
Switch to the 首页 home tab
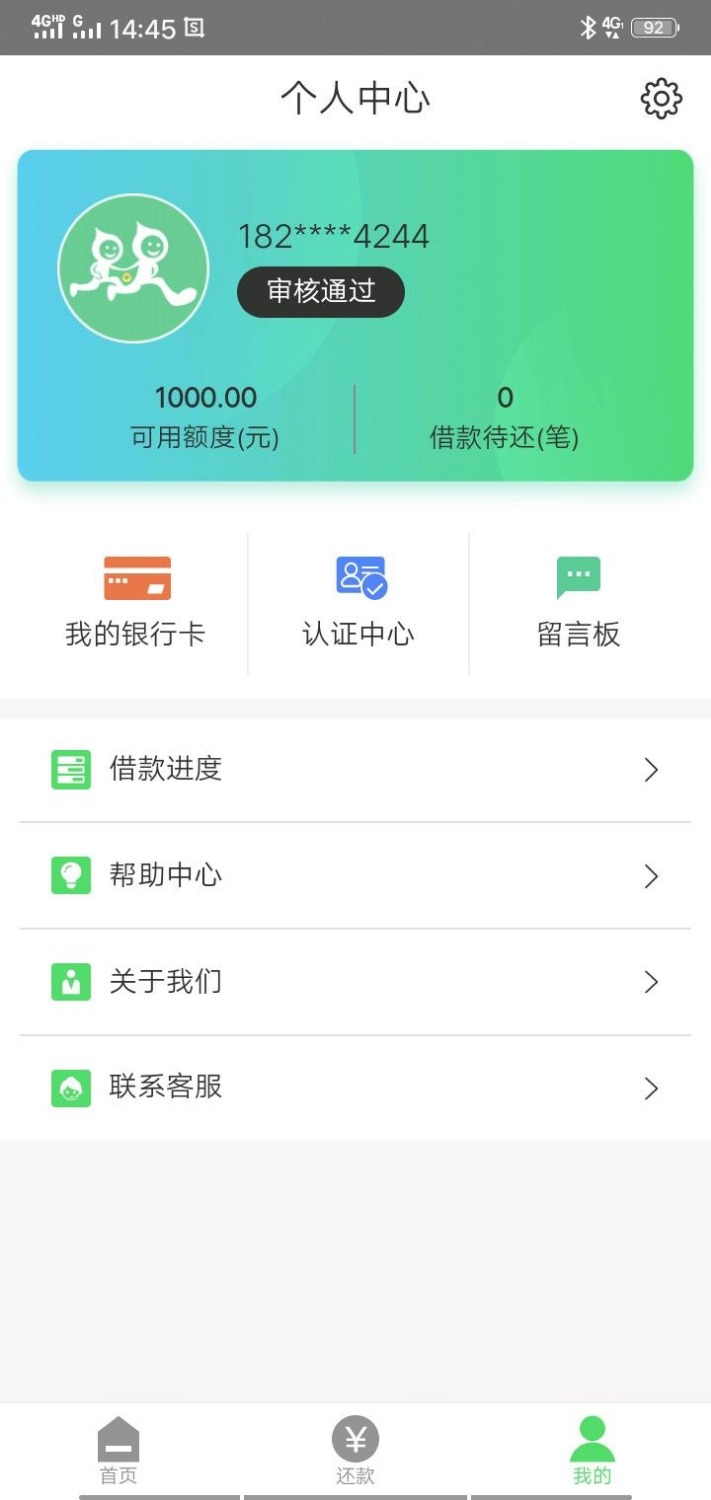[118, 1450]
